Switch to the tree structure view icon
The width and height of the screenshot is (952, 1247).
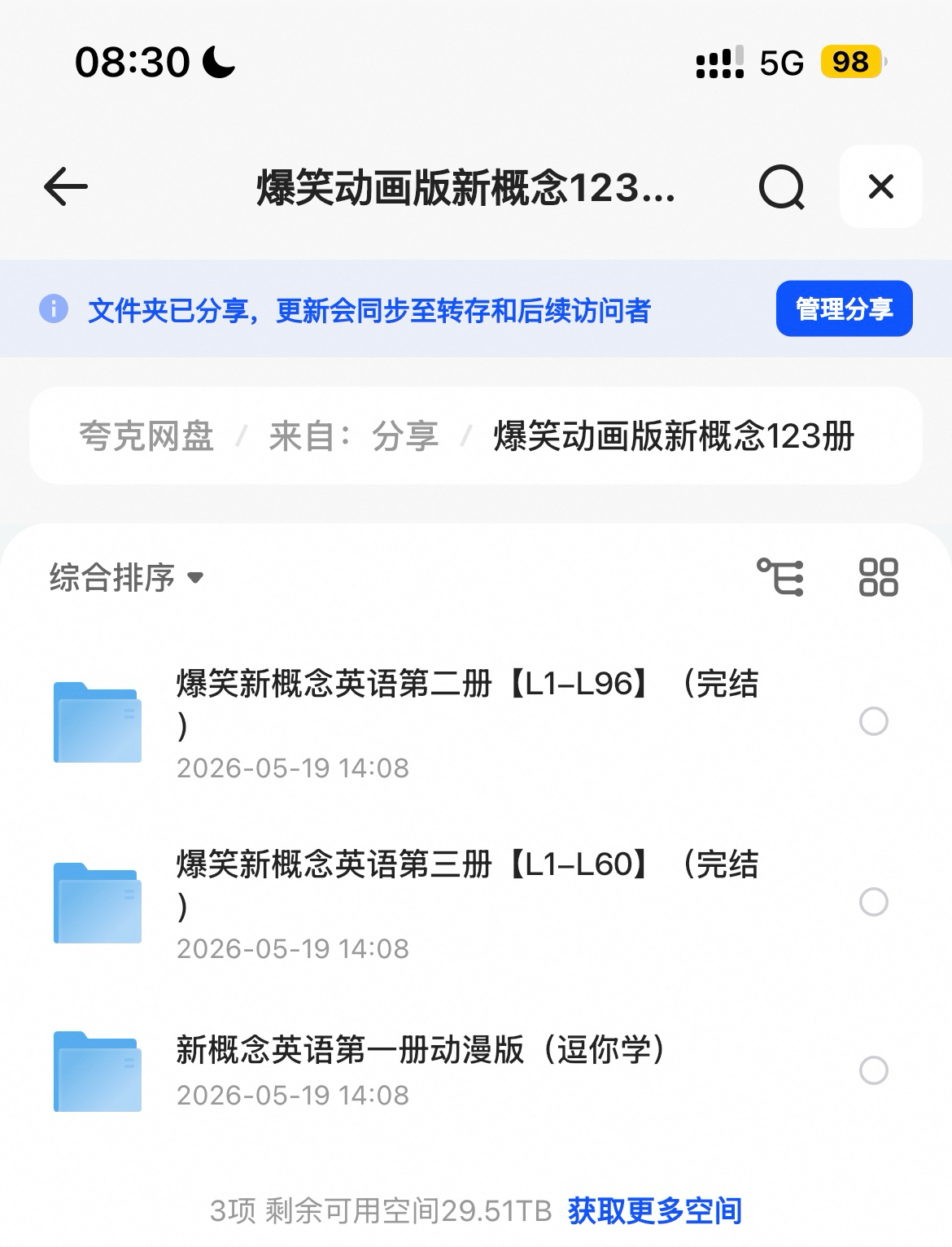click(780, 577)
